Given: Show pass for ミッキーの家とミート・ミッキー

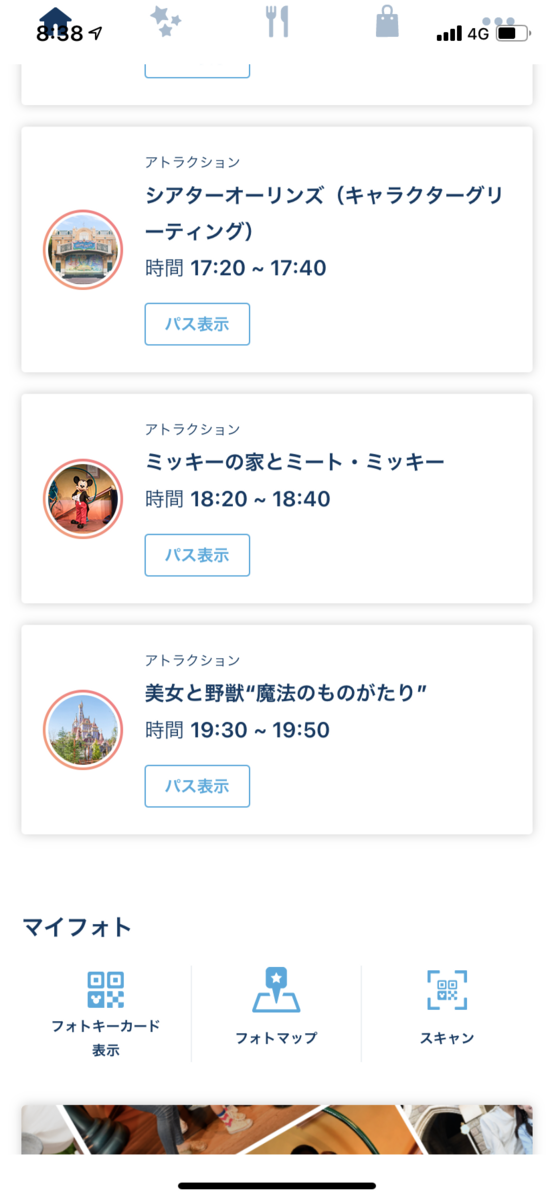Looking at the screenshot, I should click(197, 555).
